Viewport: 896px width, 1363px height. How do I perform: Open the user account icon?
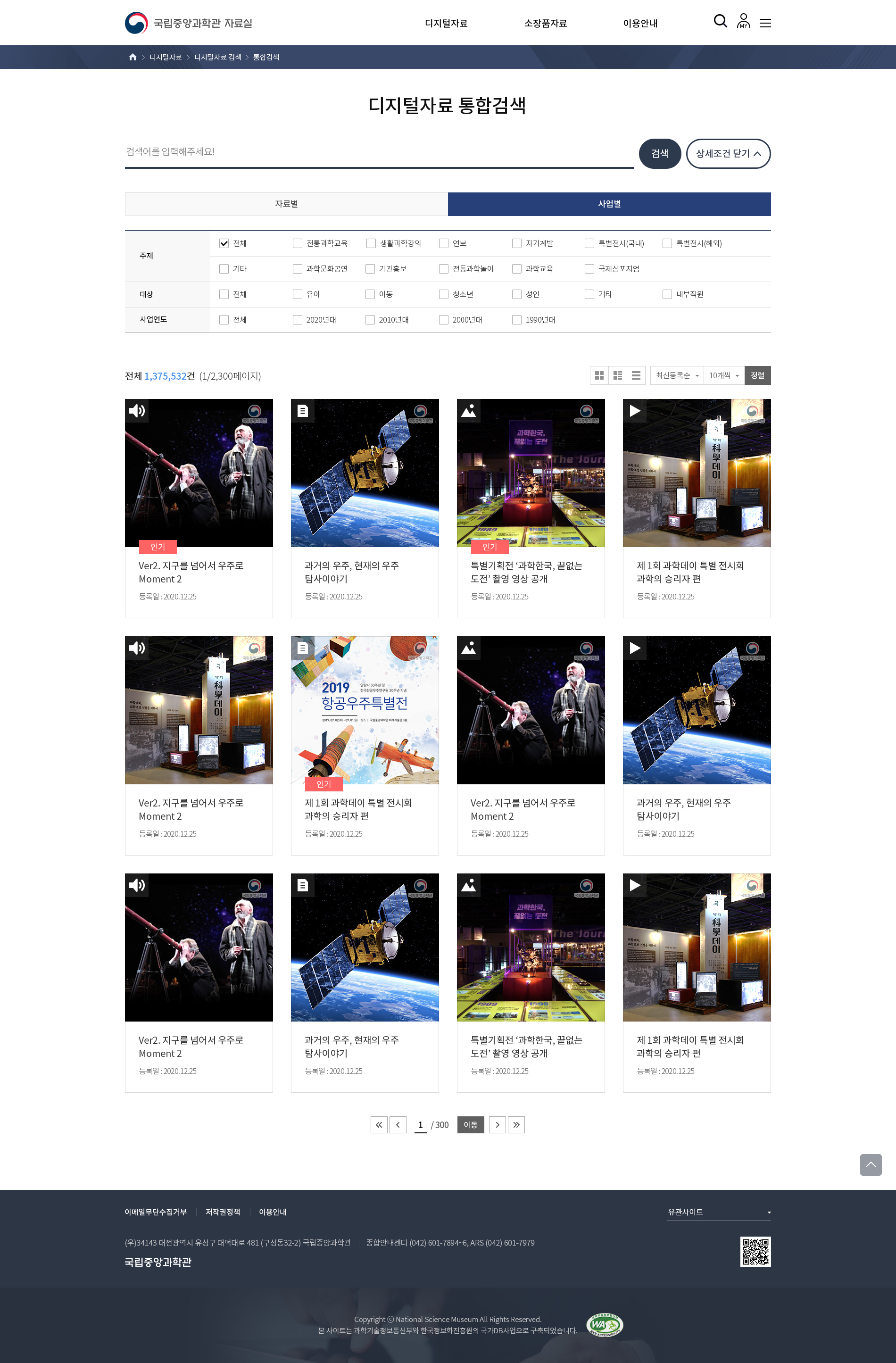coord(743,22)
